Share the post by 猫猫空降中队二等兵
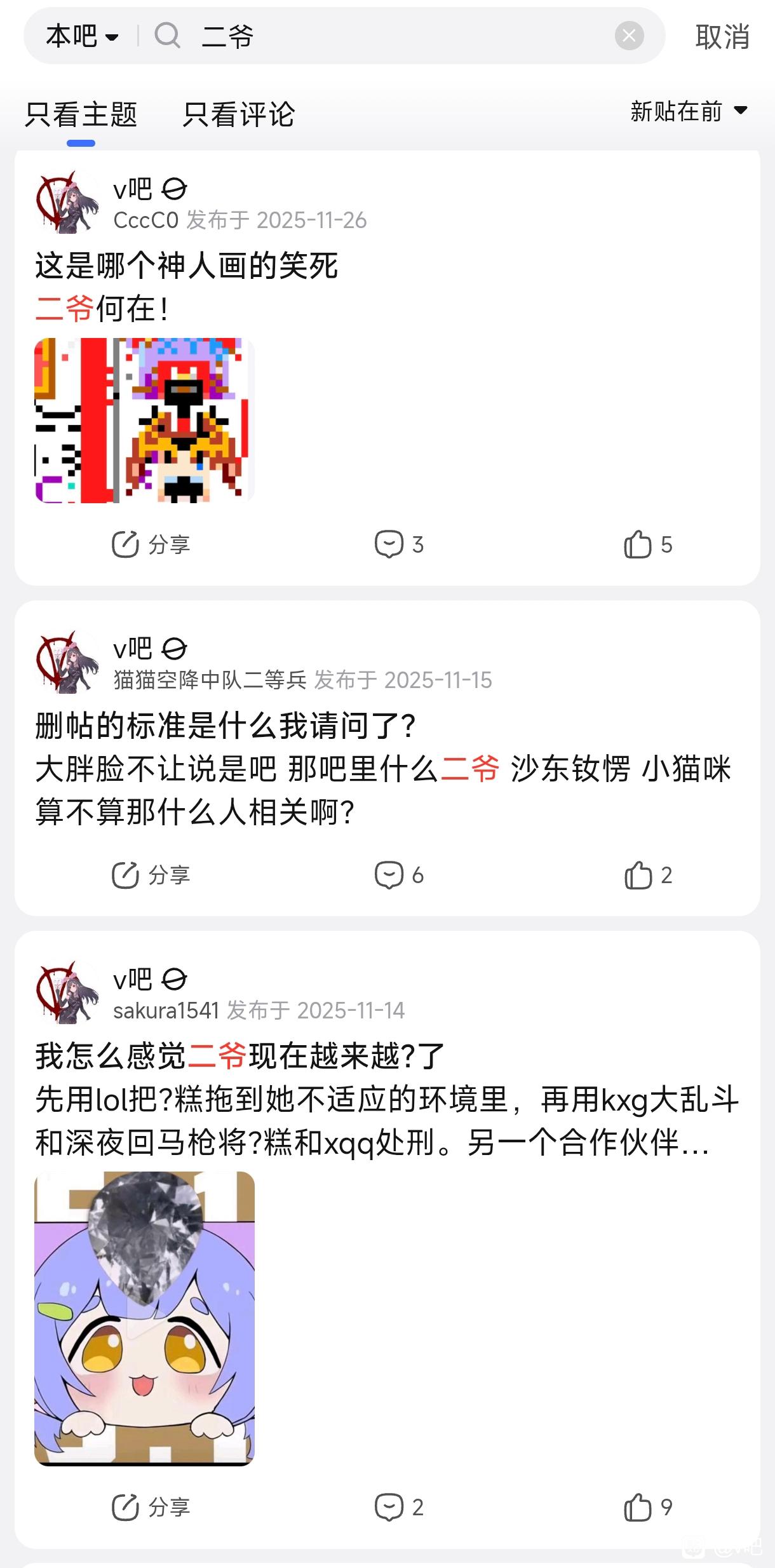Screen dimensions: 775x1568 [151, 875]
